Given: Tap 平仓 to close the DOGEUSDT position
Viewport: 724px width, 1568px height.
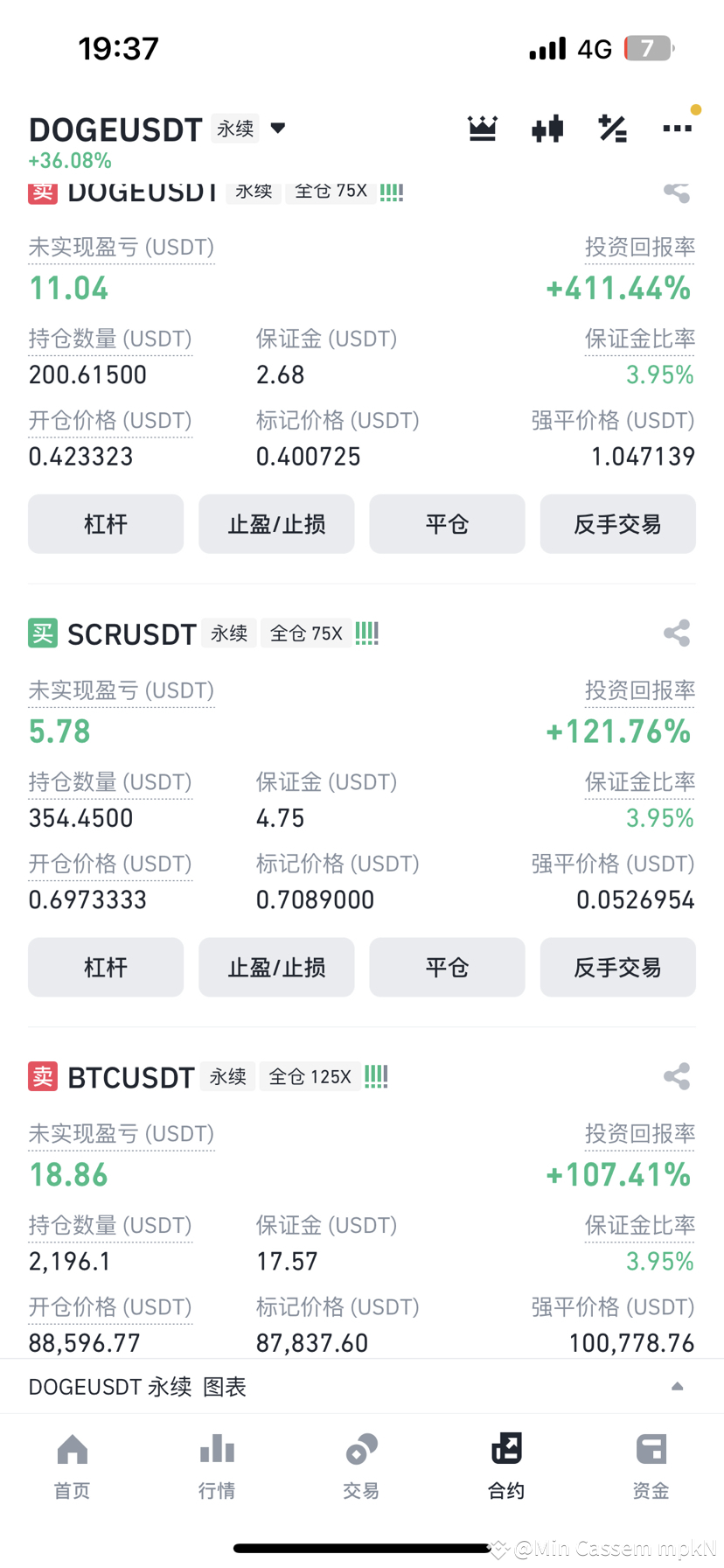Looking at the screenshot, I should (x=447, y=524).
